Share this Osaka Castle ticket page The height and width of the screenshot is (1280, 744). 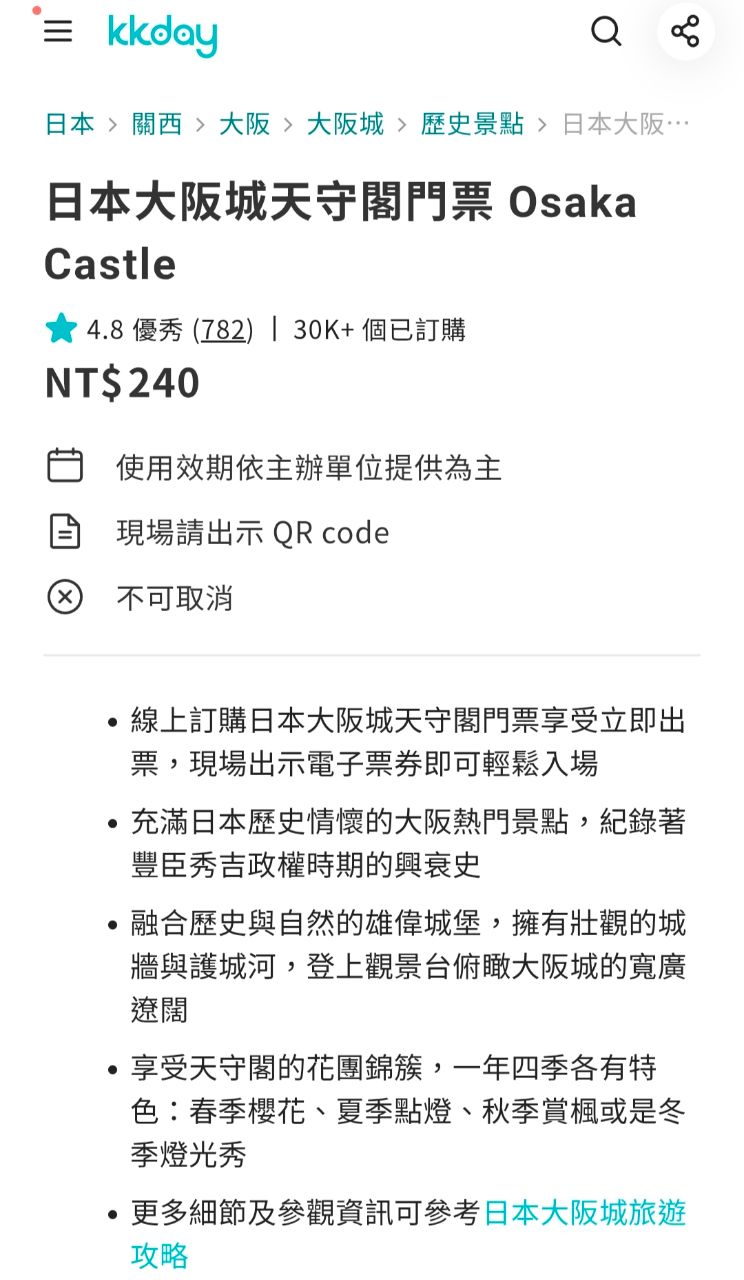(x=685, y=32)
